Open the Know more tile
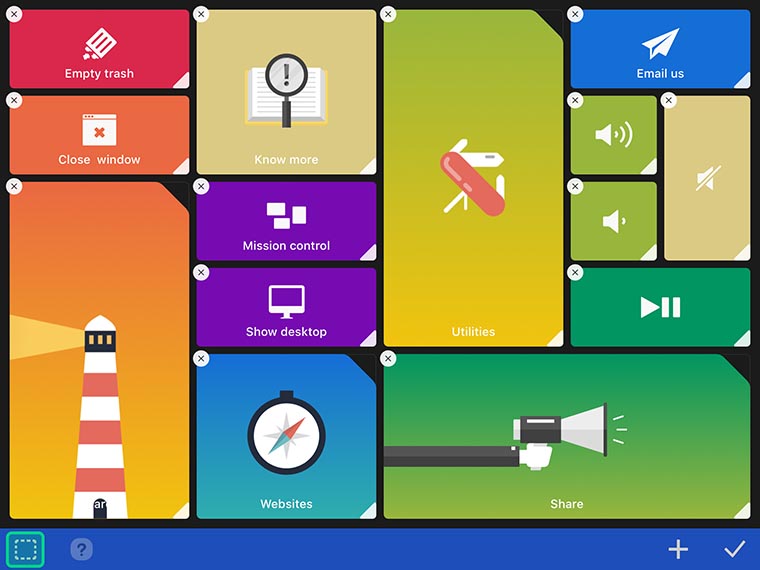This screenshot has height=570, width=760. coord(286,92)
